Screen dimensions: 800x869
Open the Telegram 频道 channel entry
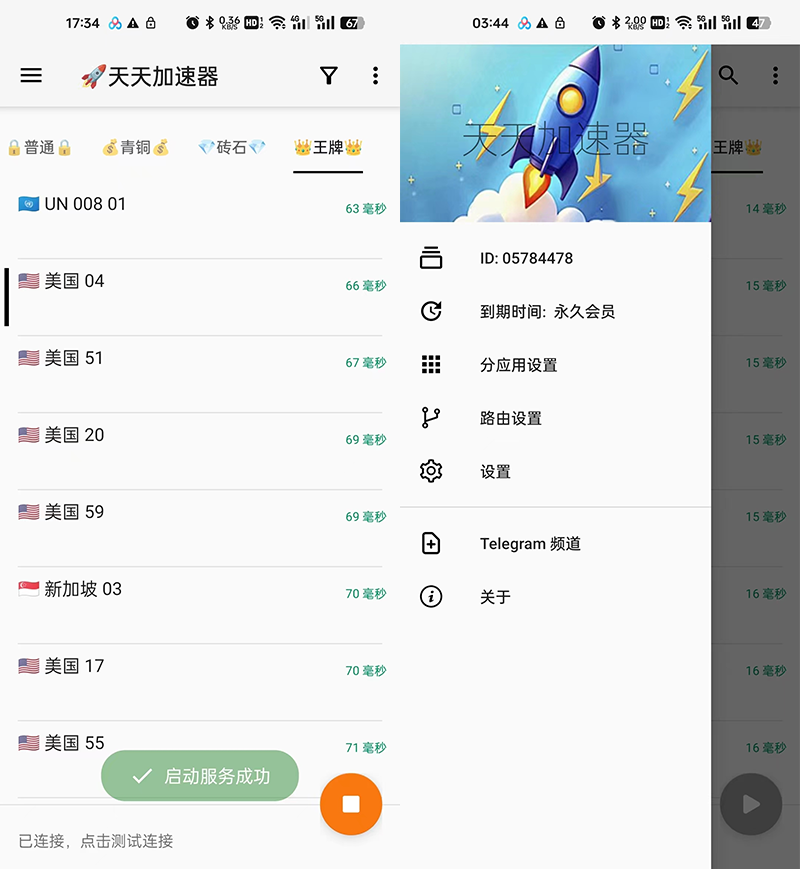531,543
